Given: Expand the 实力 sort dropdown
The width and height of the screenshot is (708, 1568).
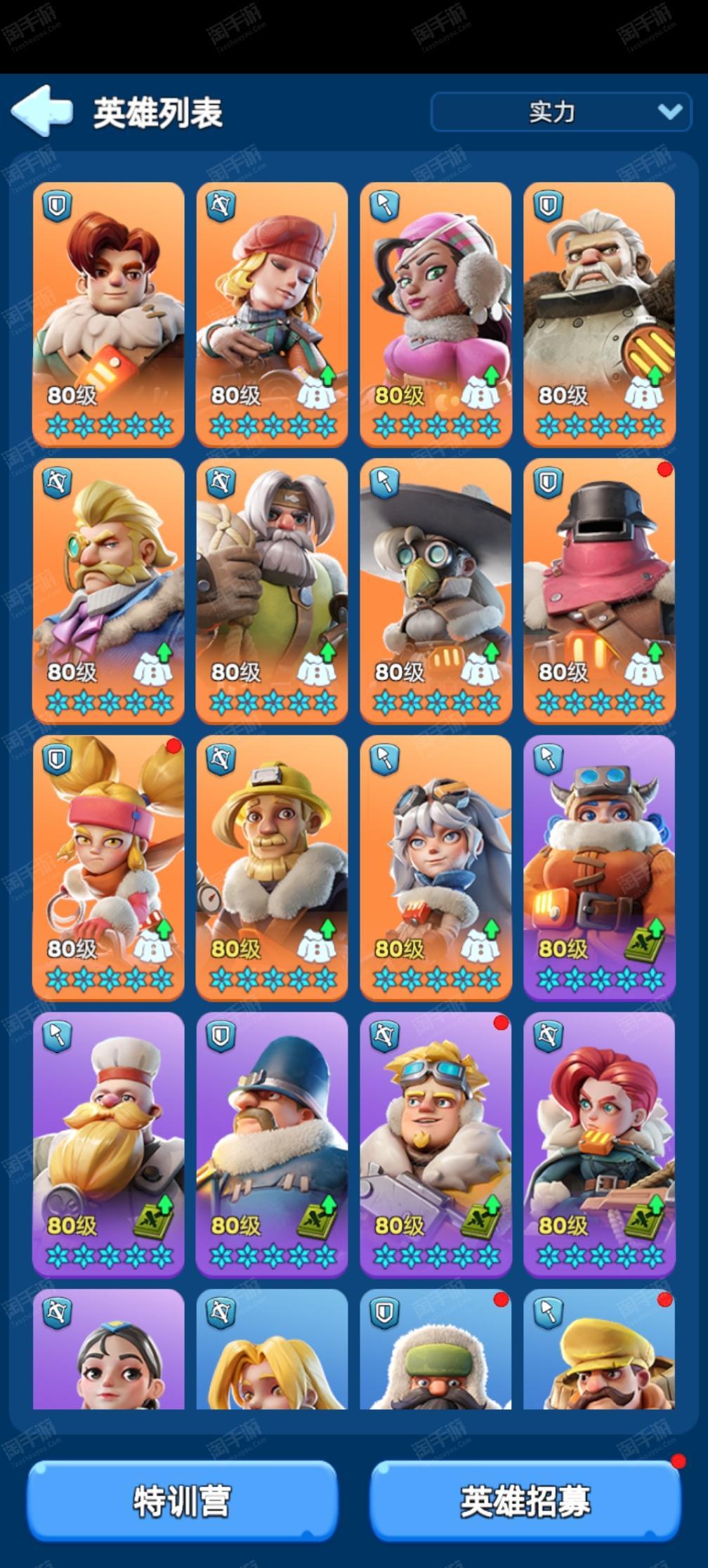Looking at the screenshot, I should pos(561,112).
